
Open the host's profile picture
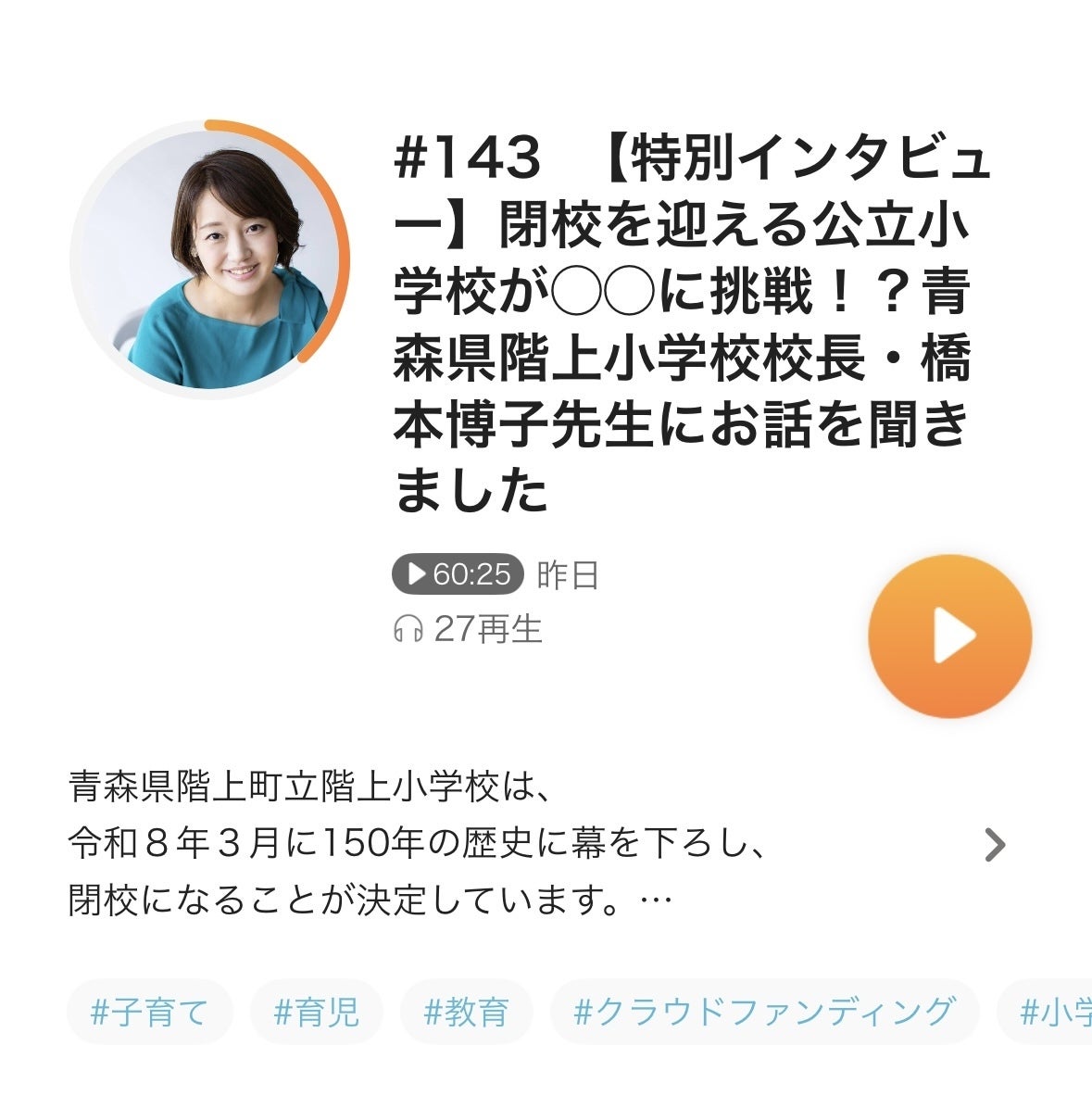(209, 259)
